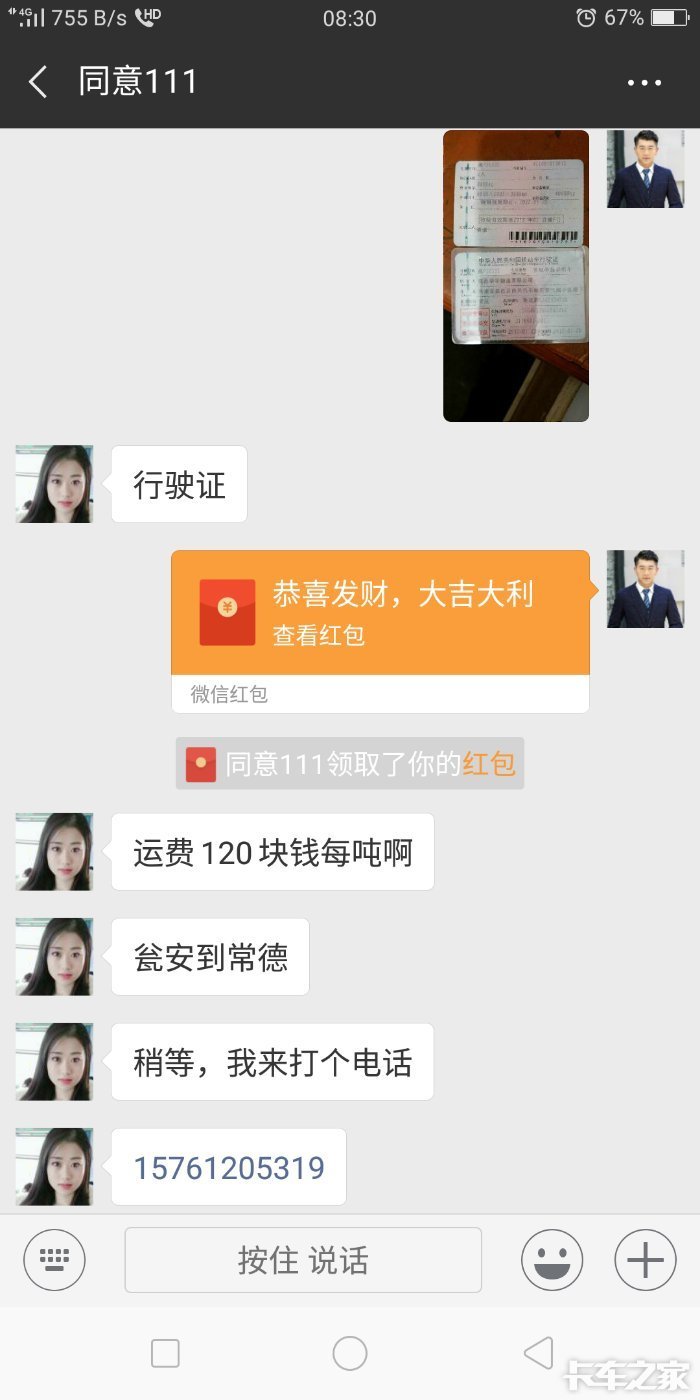Open the sent document photo

coord(516,276)
